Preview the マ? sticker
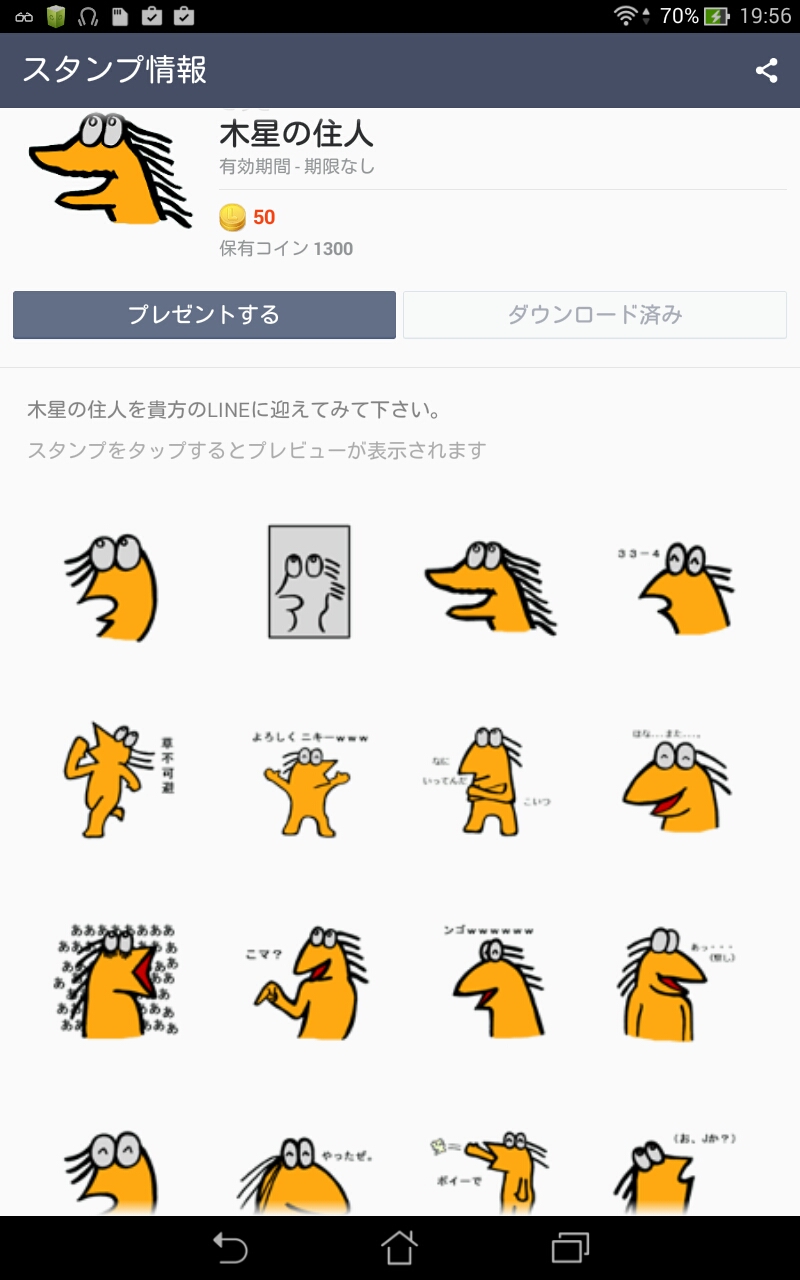Image resolution: width=800 pixels, height=1280 pixels. [309, 982]
